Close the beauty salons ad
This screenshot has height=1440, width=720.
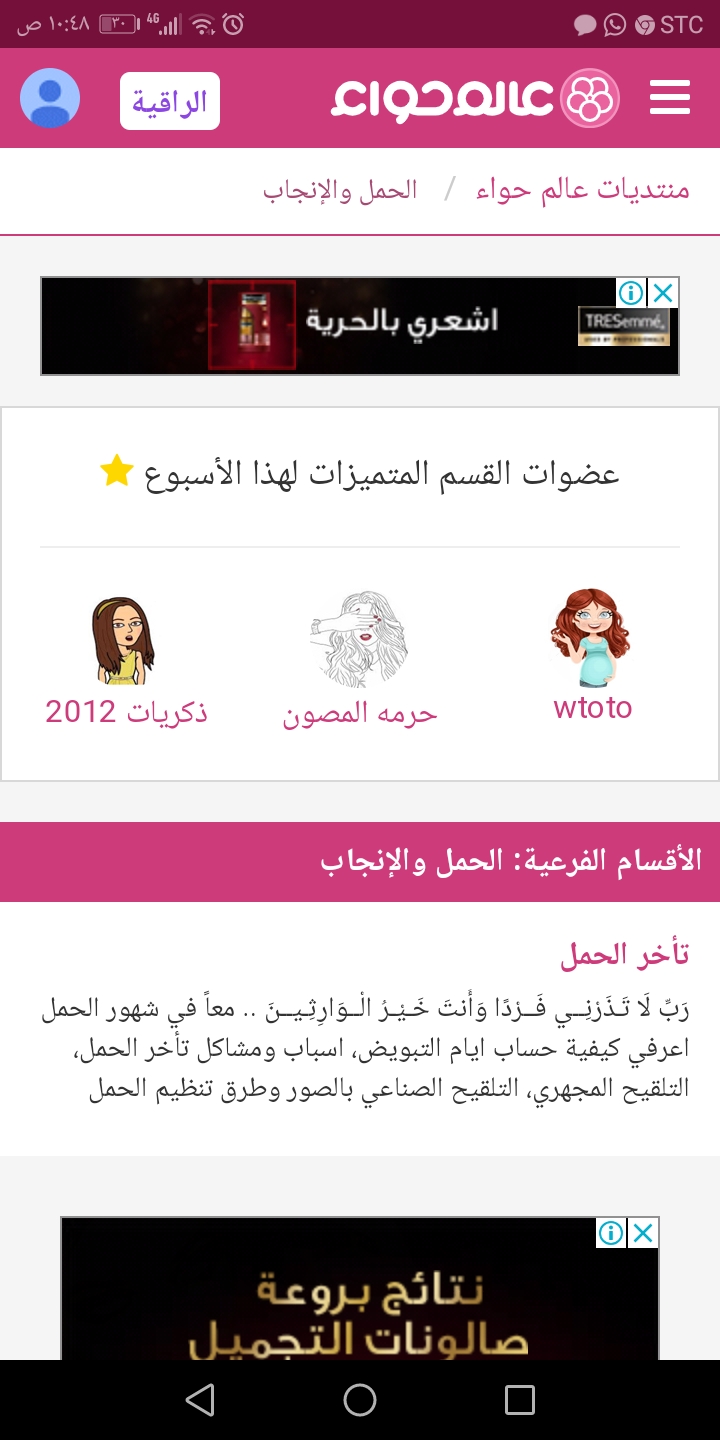point(643,1233)
